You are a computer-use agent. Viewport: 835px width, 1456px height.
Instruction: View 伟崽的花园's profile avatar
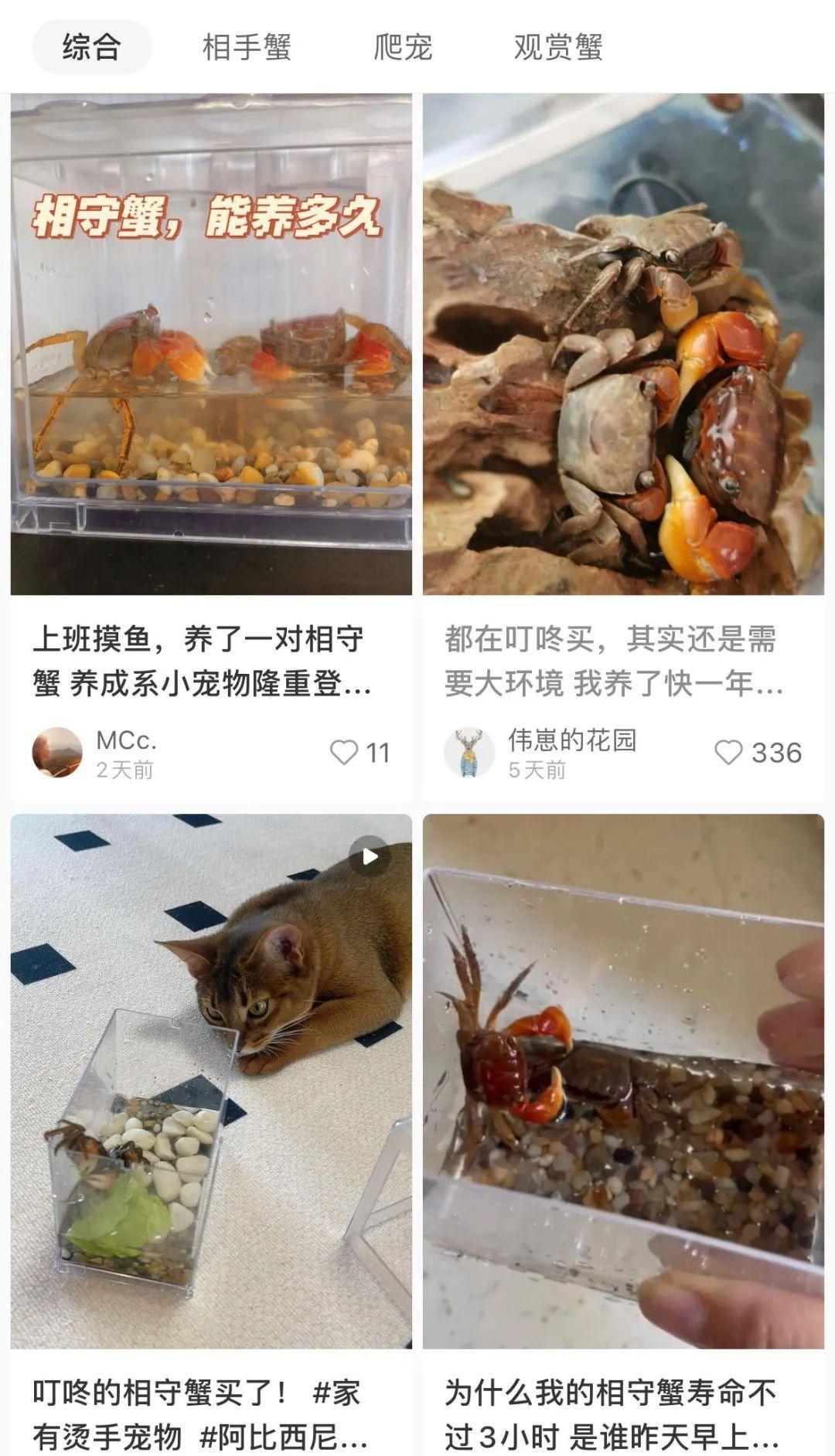(469, 752)
